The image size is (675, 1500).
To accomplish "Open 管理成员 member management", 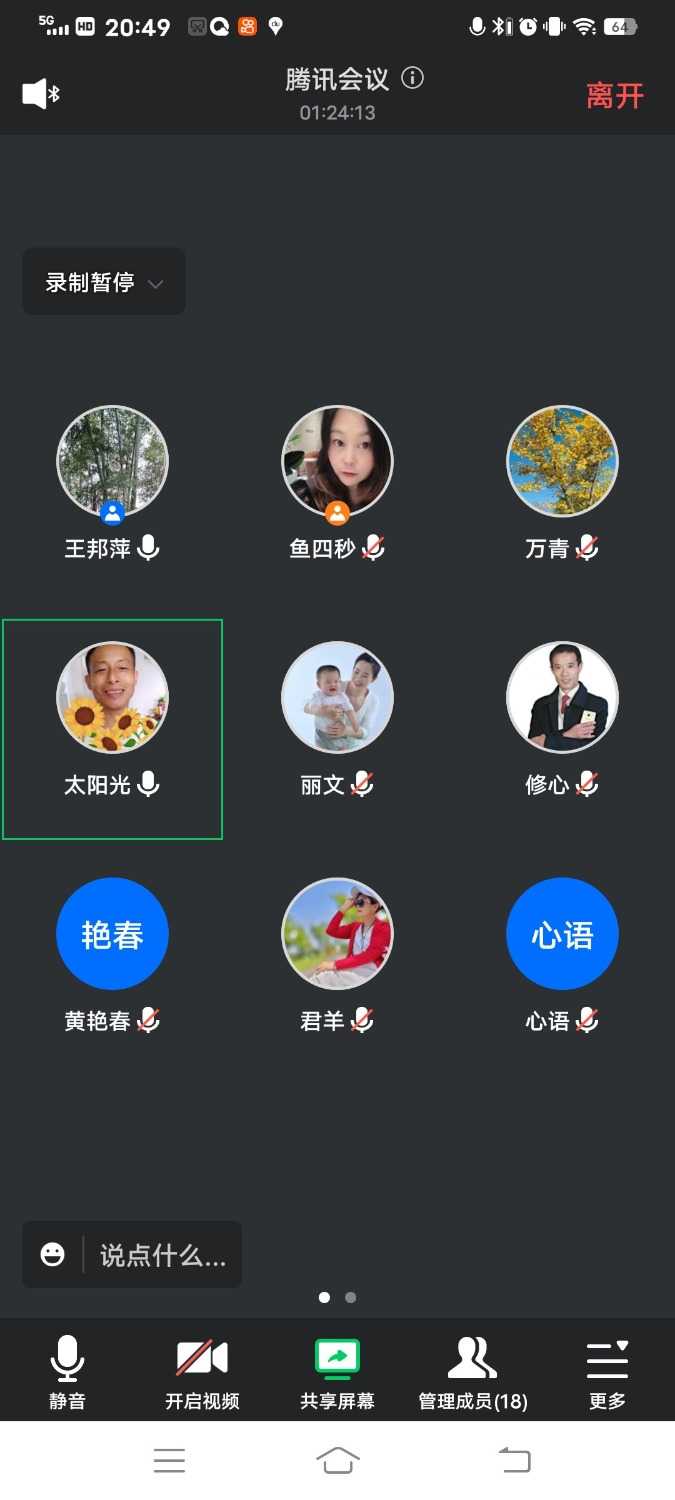I will click(x=472, y=1372).
